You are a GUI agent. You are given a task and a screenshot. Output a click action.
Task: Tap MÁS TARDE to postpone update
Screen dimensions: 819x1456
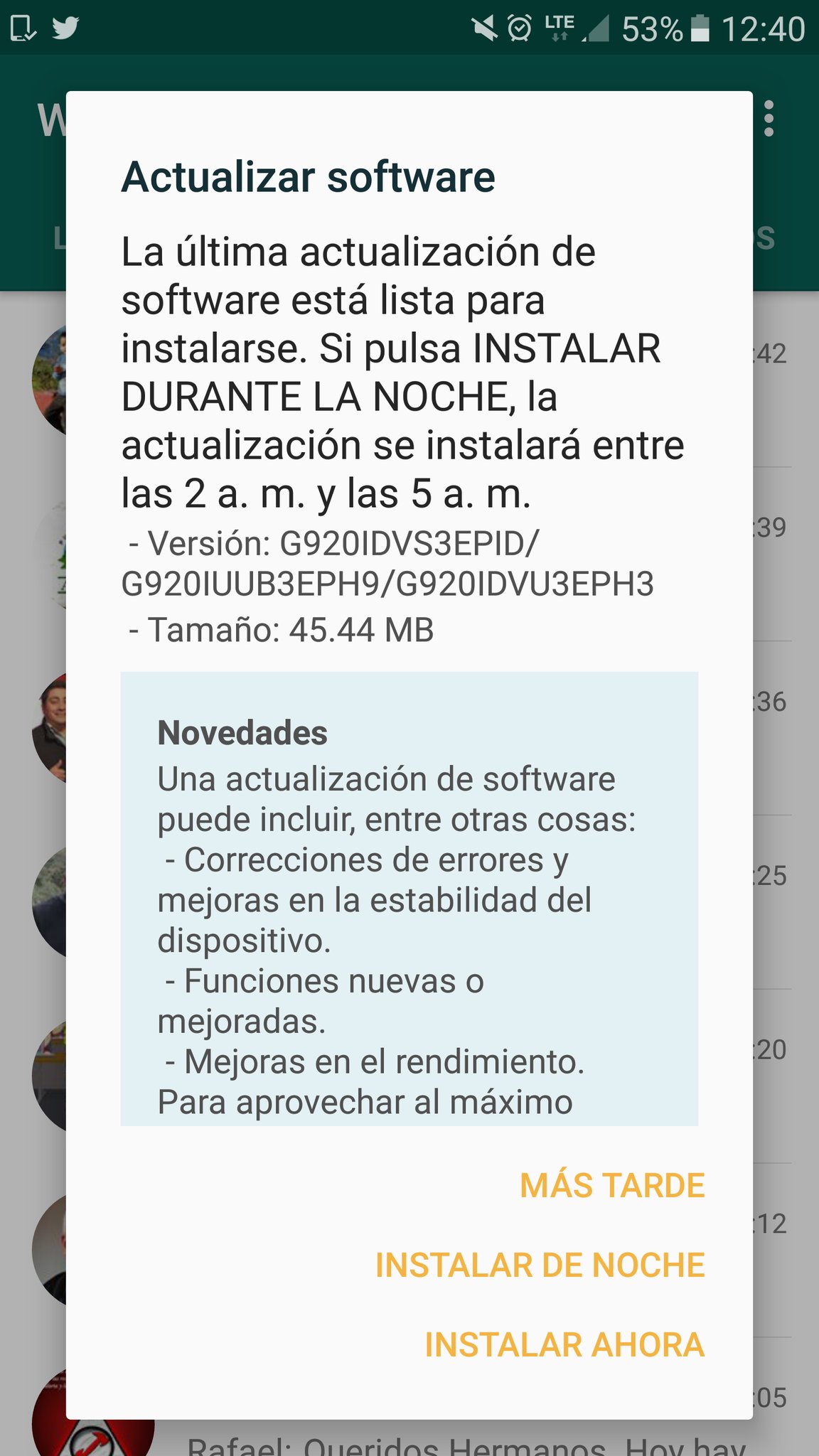[611, 1186]
